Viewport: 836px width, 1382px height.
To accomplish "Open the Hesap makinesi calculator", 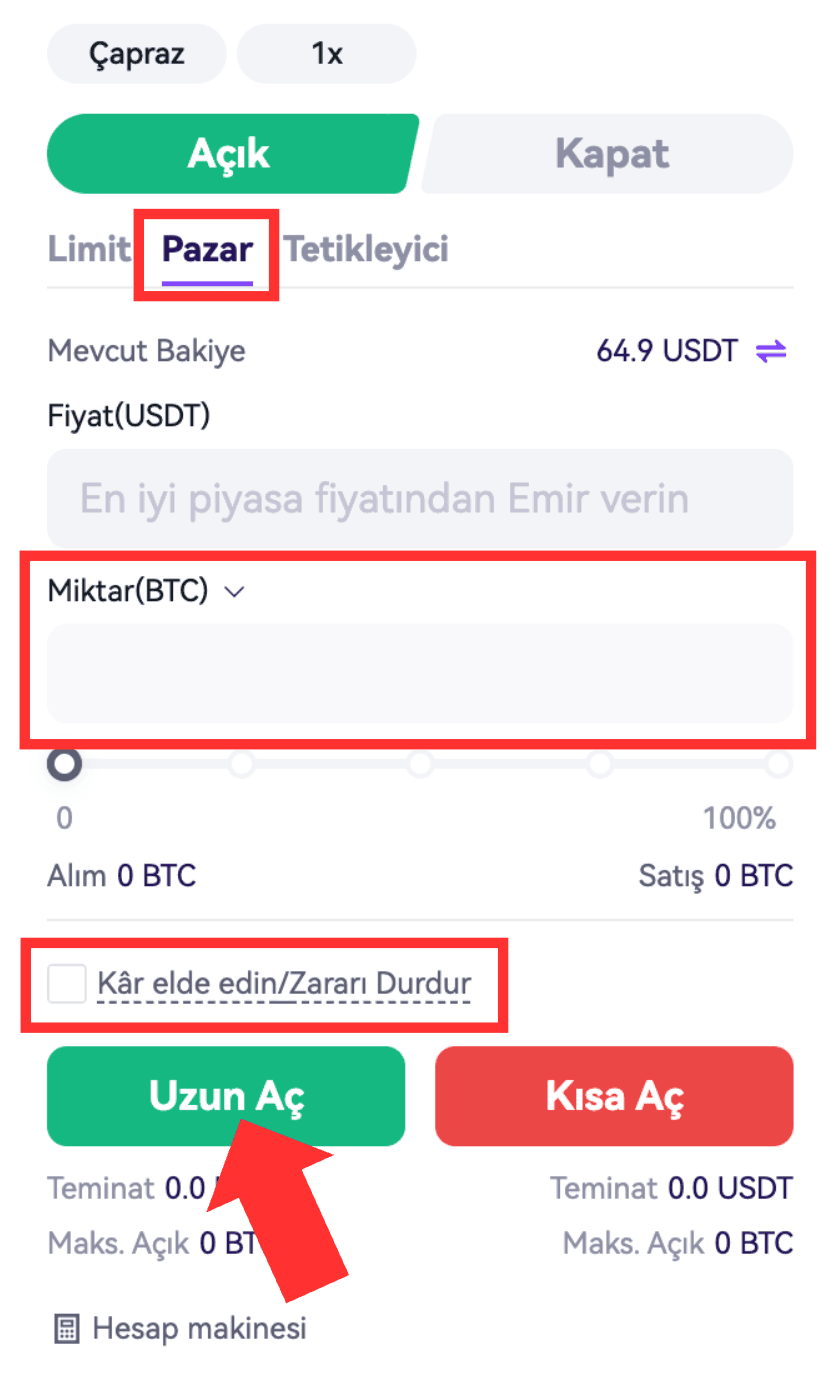I will (181, 1329).
